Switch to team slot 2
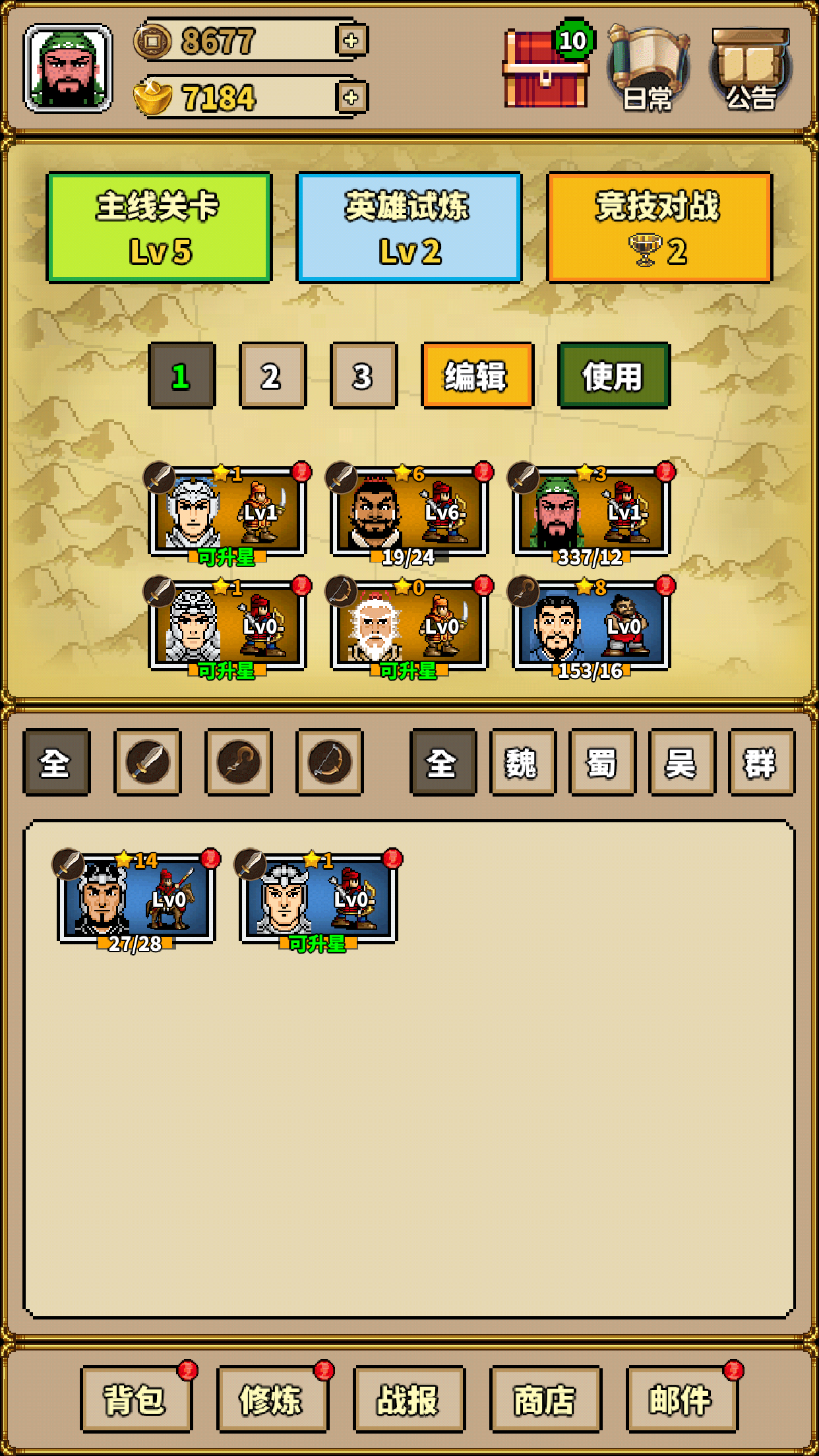Image resolution: width=819 pixels, height=1456 pixels. click(x=272, y=376)
